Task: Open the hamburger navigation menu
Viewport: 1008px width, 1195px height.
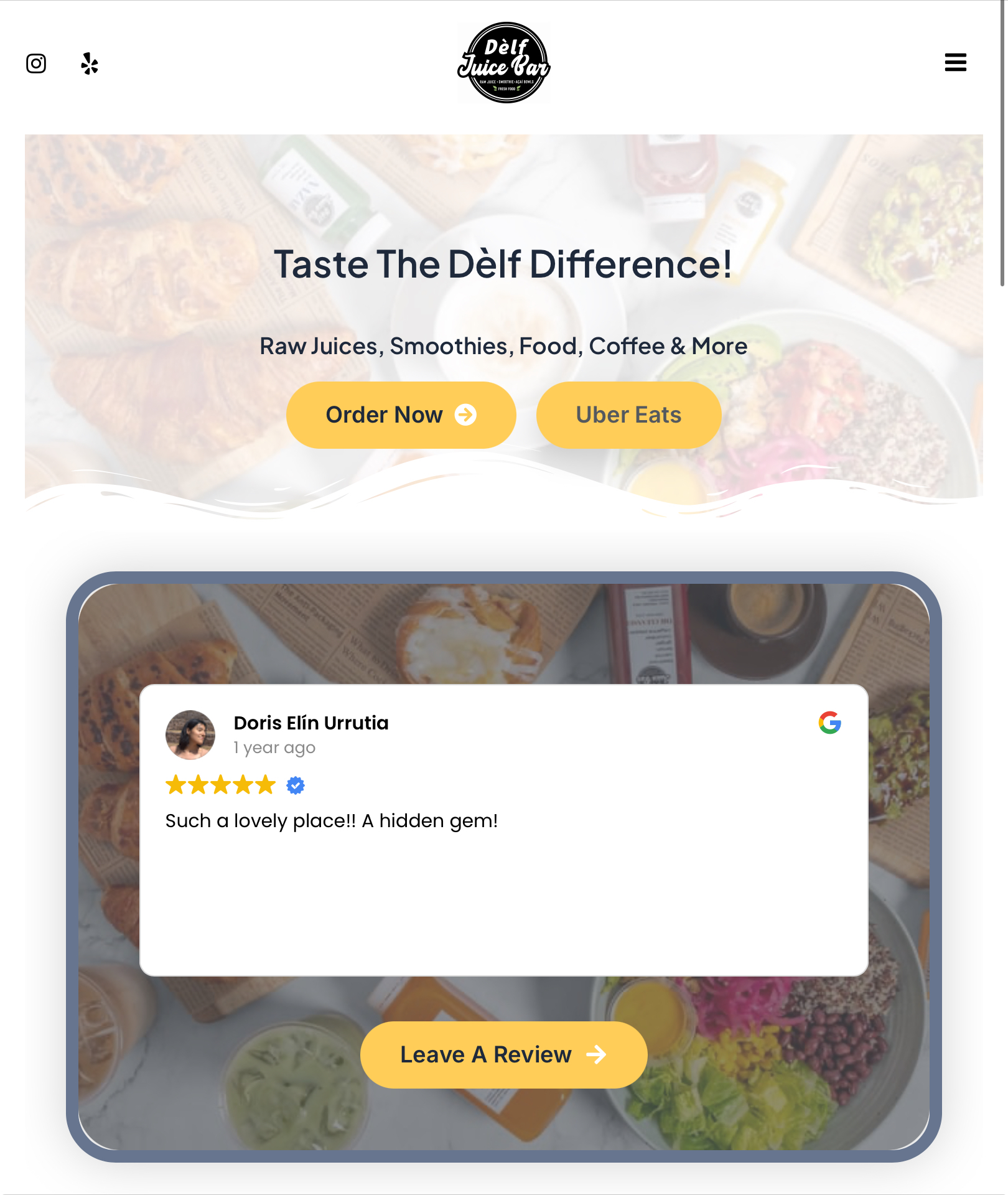Action: 955,62
